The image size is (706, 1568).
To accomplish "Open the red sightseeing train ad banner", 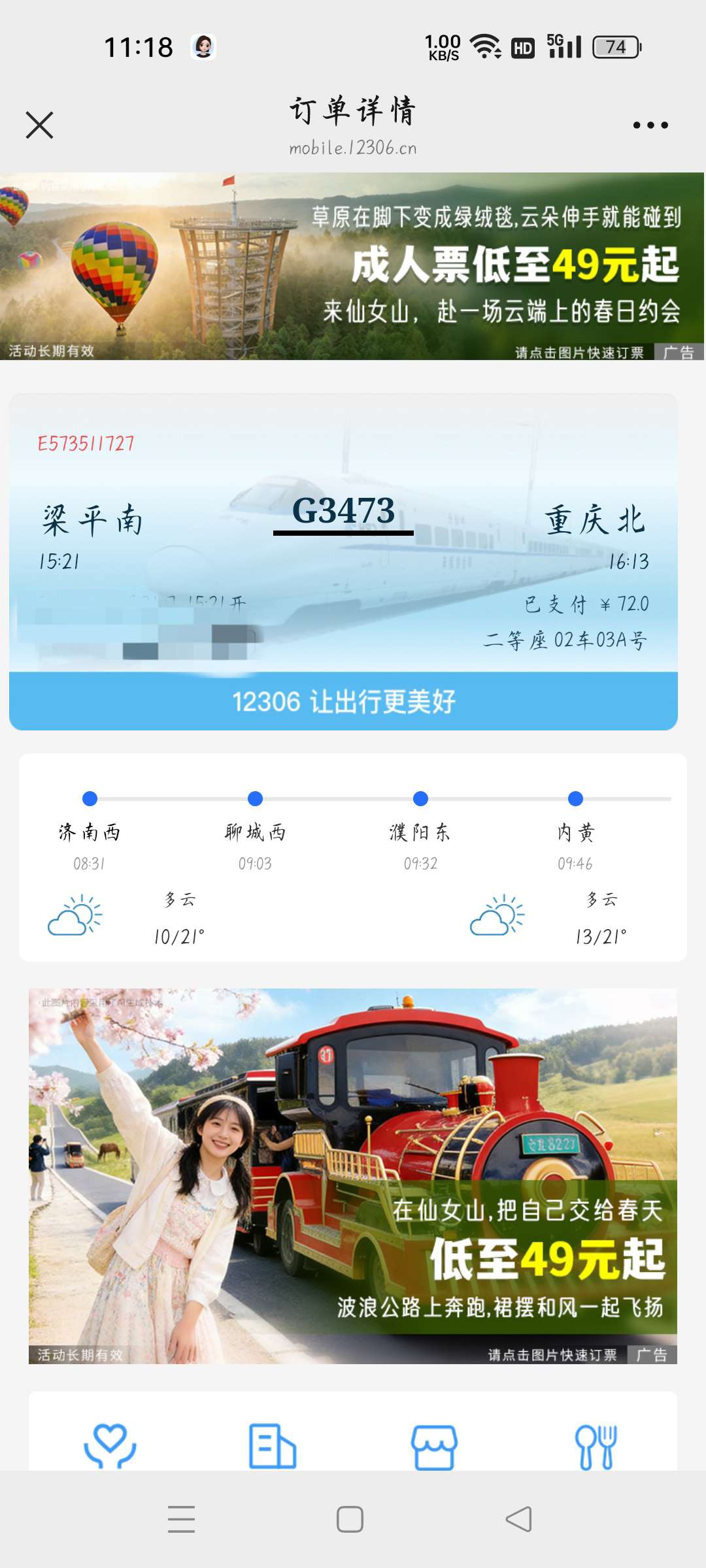I will (353, 1175).
